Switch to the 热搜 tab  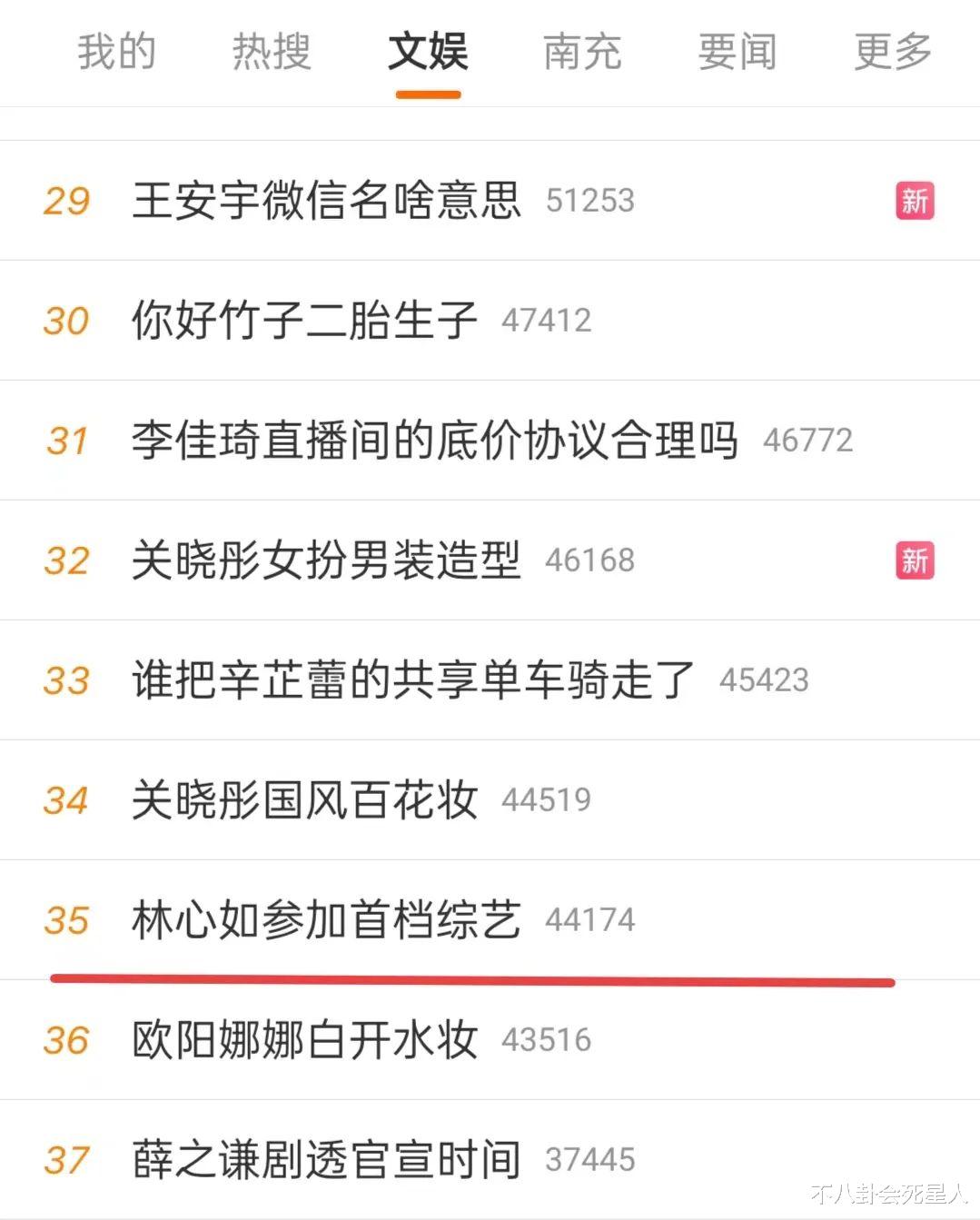[x=272, y=52]
